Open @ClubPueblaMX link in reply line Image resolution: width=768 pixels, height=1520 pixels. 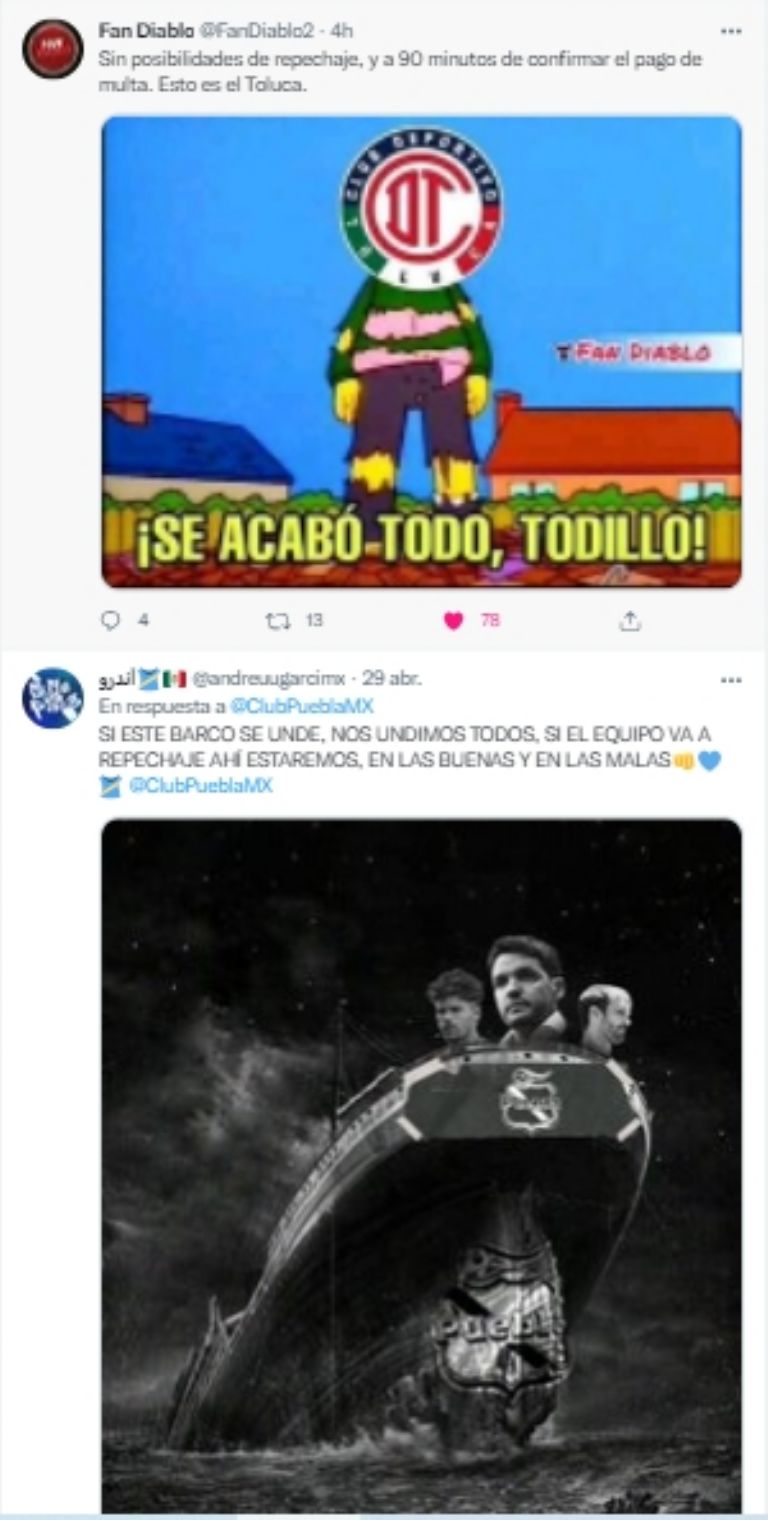click(301, 707)
